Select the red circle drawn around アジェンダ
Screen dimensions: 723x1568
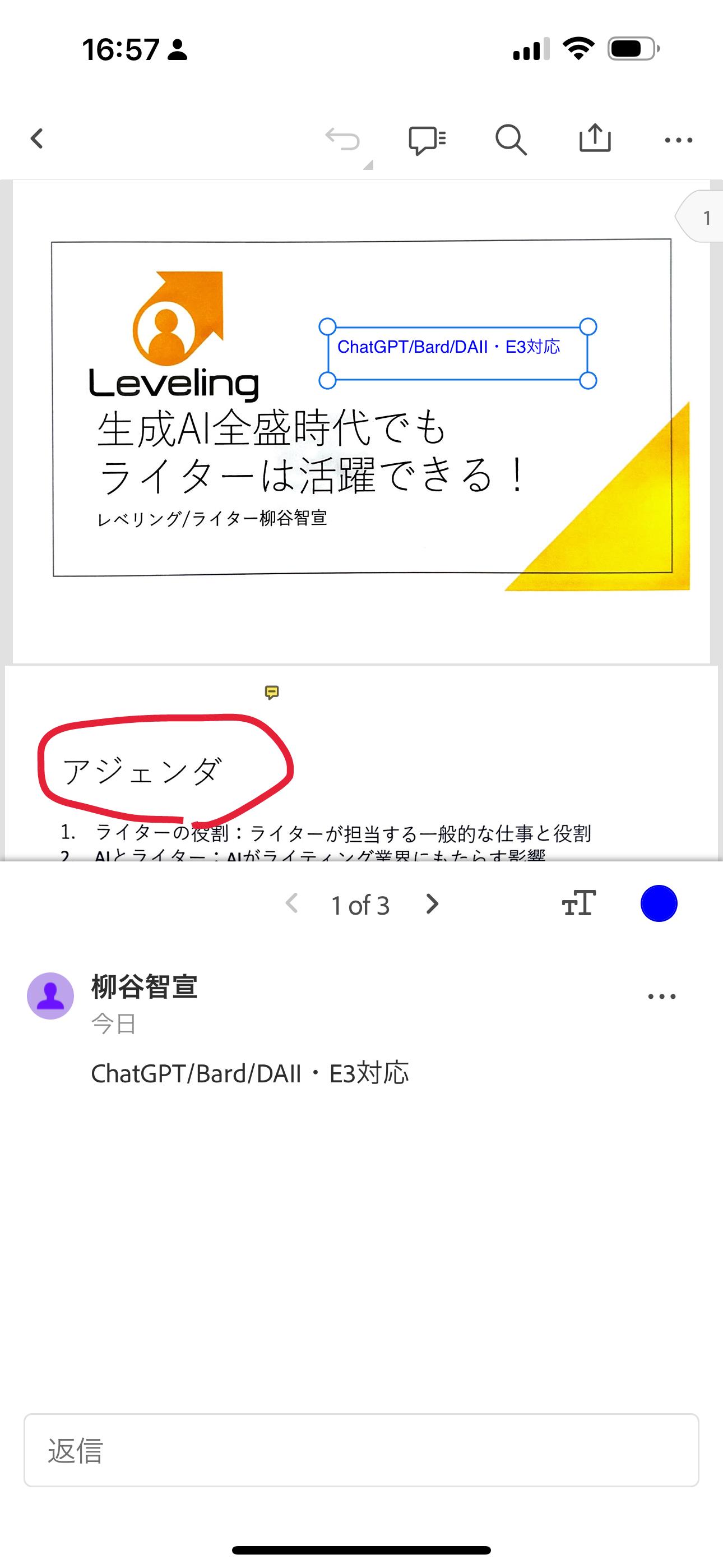tap(168, 773)
